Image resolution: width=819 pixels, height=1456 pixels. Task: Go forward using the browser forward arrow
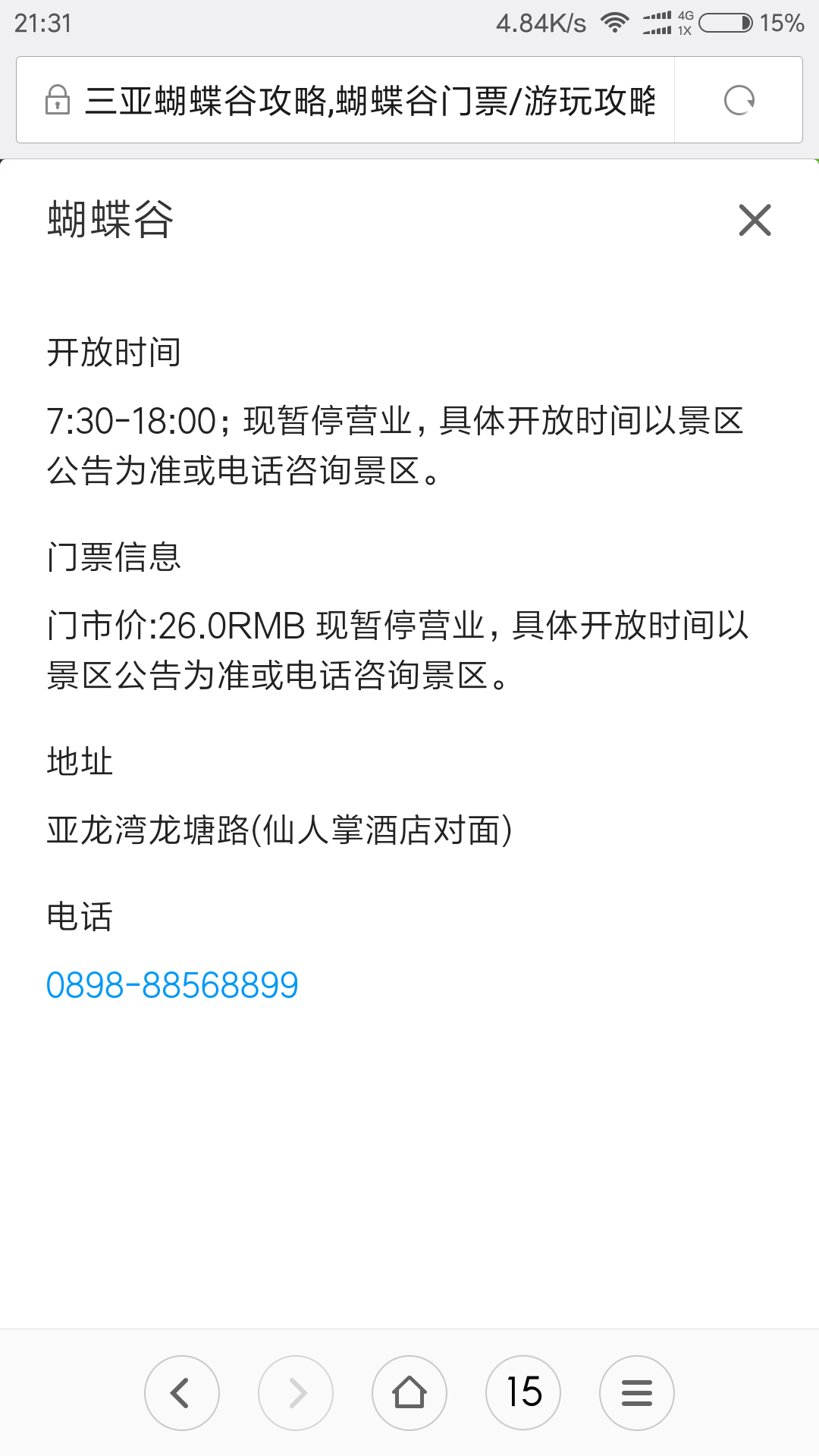(x=296, y=1393)
